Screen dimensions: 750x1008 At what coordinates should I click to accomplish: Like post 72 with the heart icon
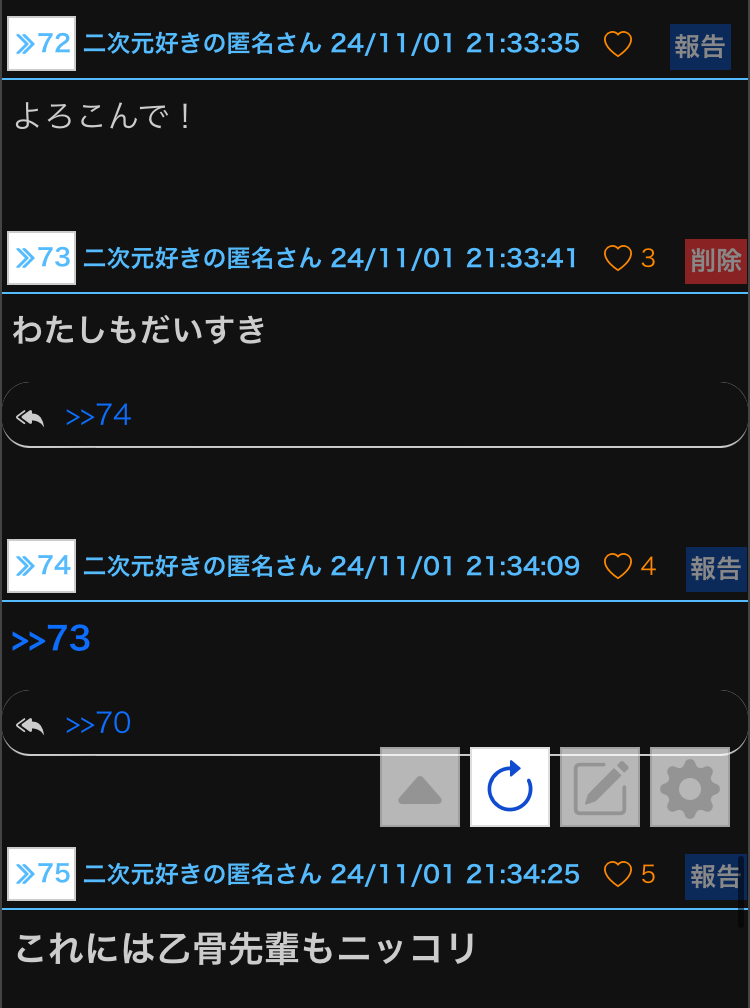coord(618,44)
